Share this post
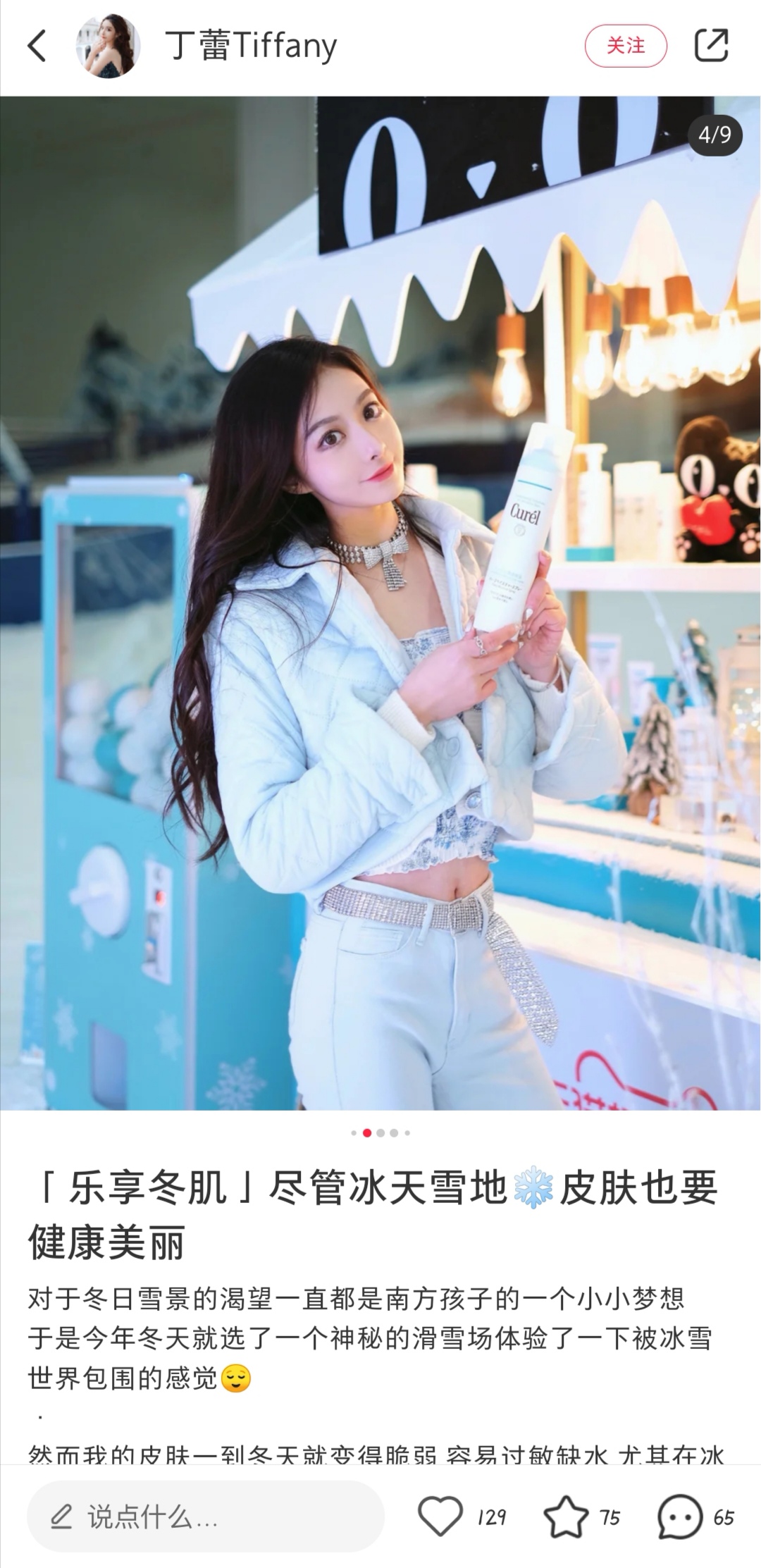 pos(710,46)
